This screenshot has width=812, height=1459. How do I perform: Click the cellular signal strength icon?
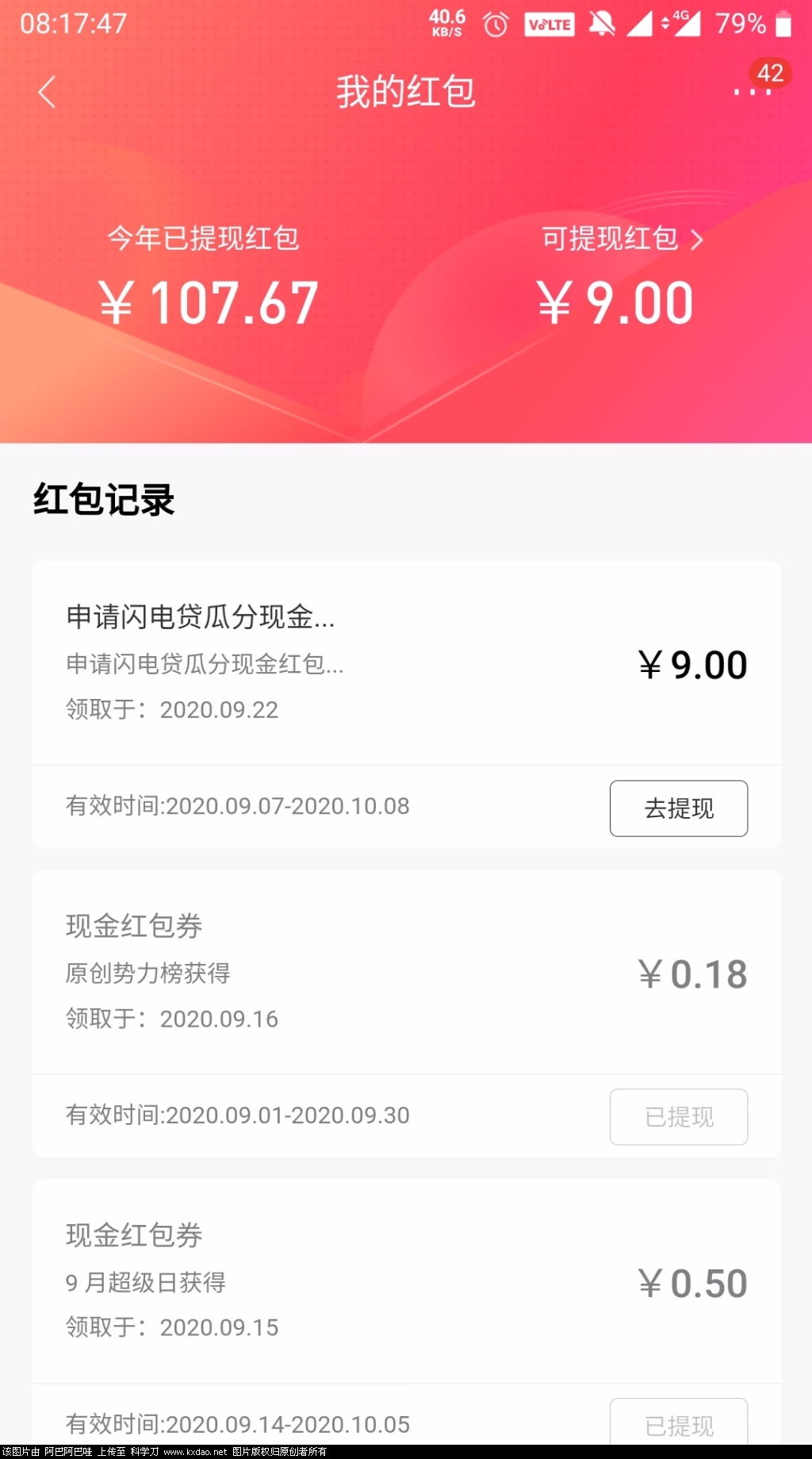[639, 24]
